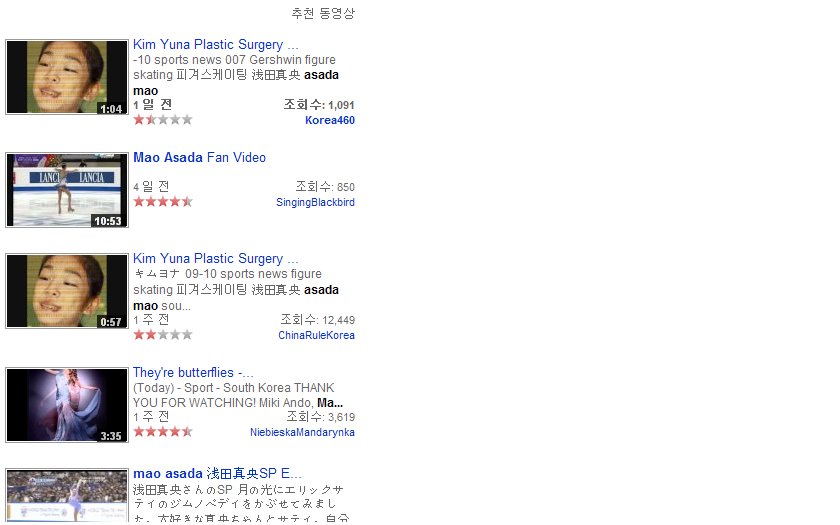Play the They're butterflies video thumbnail

click(67, 405)
